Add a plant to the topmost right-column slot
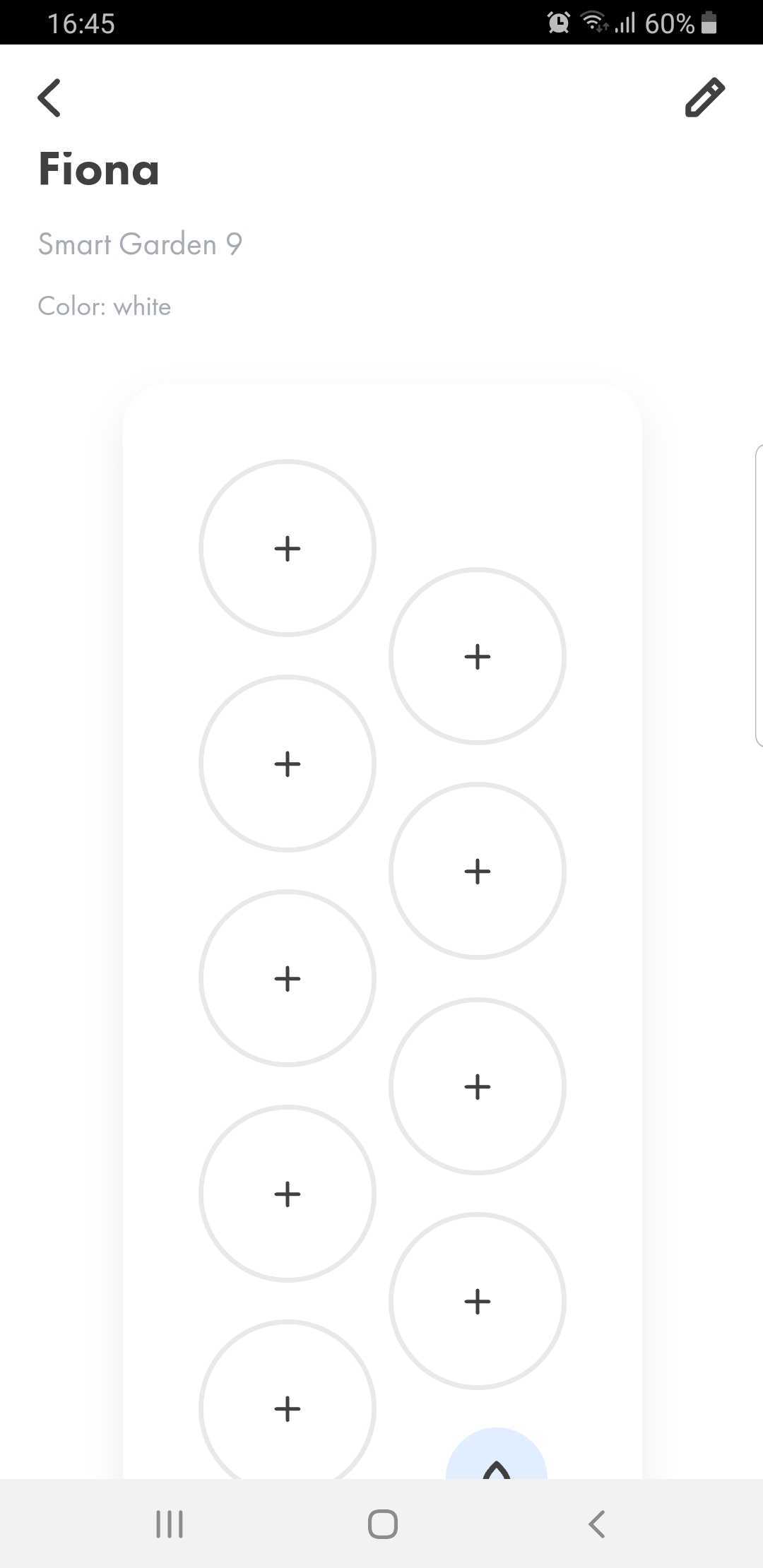This screenshot has height=1568, width=763. pyautogui.click(x=478, y=656)
